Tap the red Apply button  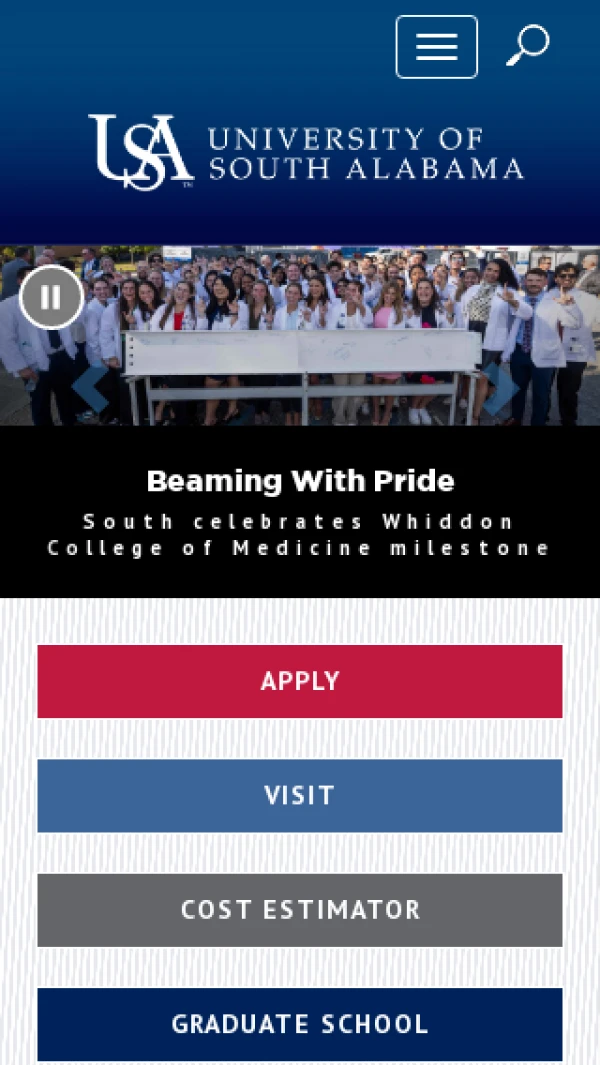[x=300, y=681]
